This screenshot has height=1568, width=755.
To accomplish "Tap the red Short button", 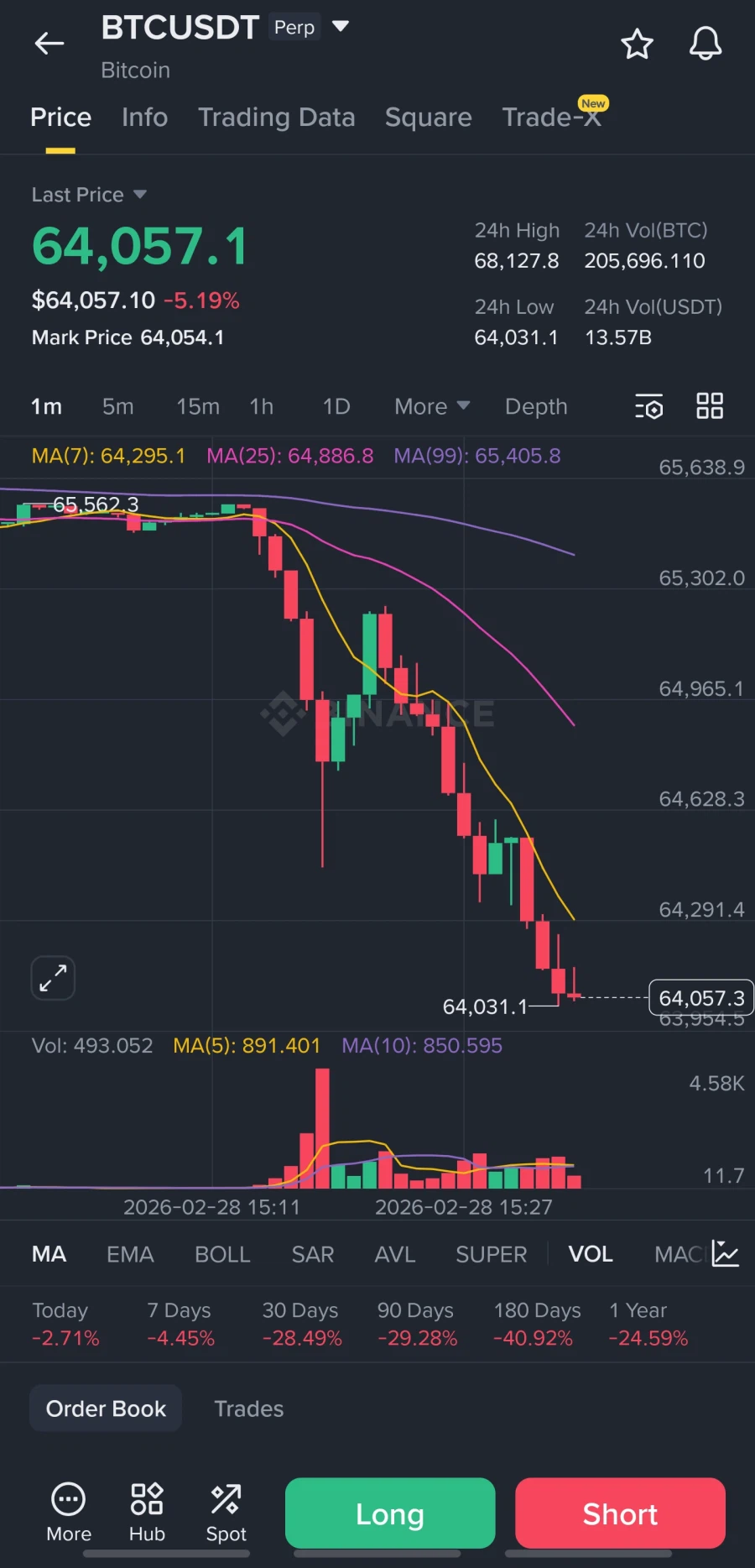I will pos(620,1513).
